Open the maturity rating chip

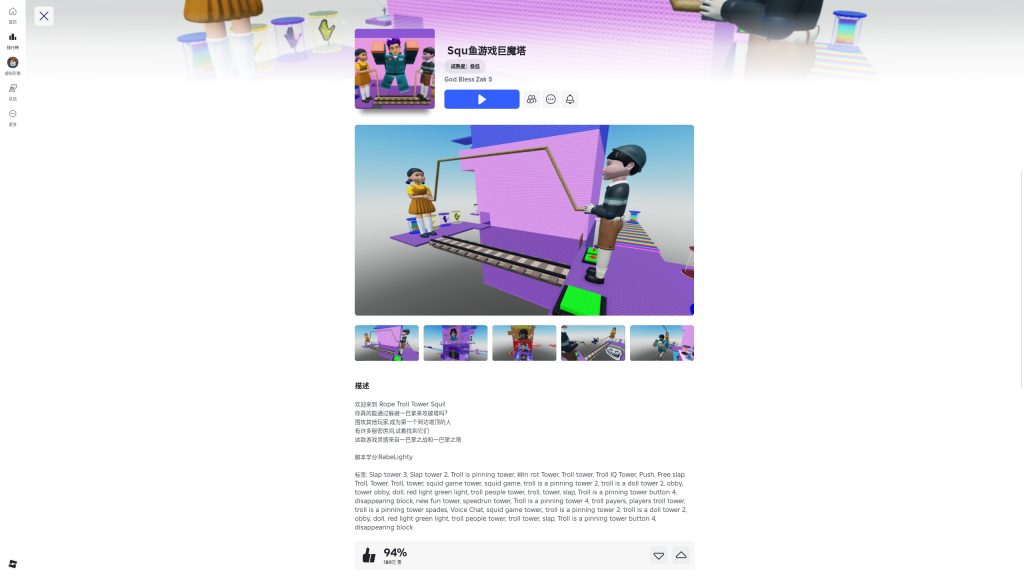point(463,66)
